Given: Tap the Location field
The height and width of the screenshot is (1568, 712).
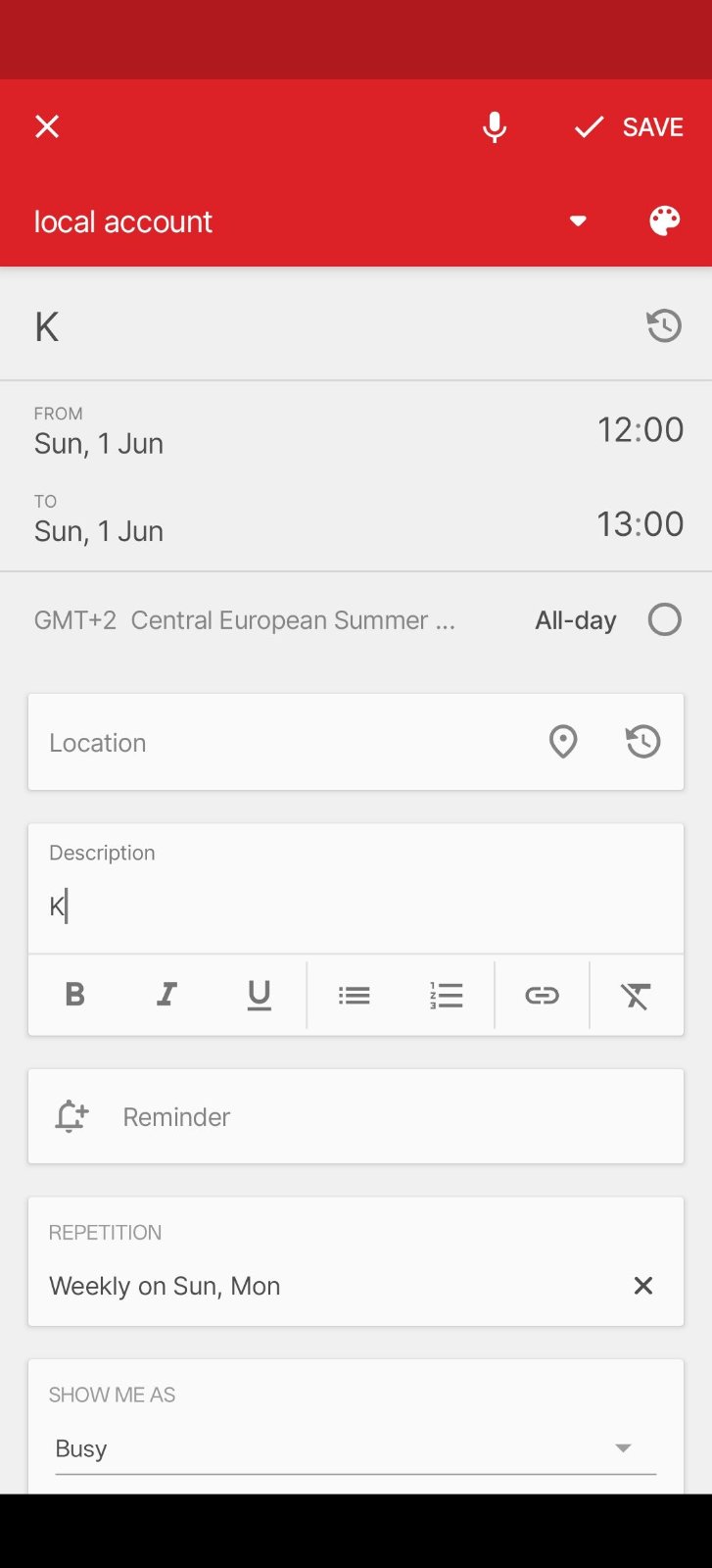Looking at the screenshot, I should click(x=284, y=743).
